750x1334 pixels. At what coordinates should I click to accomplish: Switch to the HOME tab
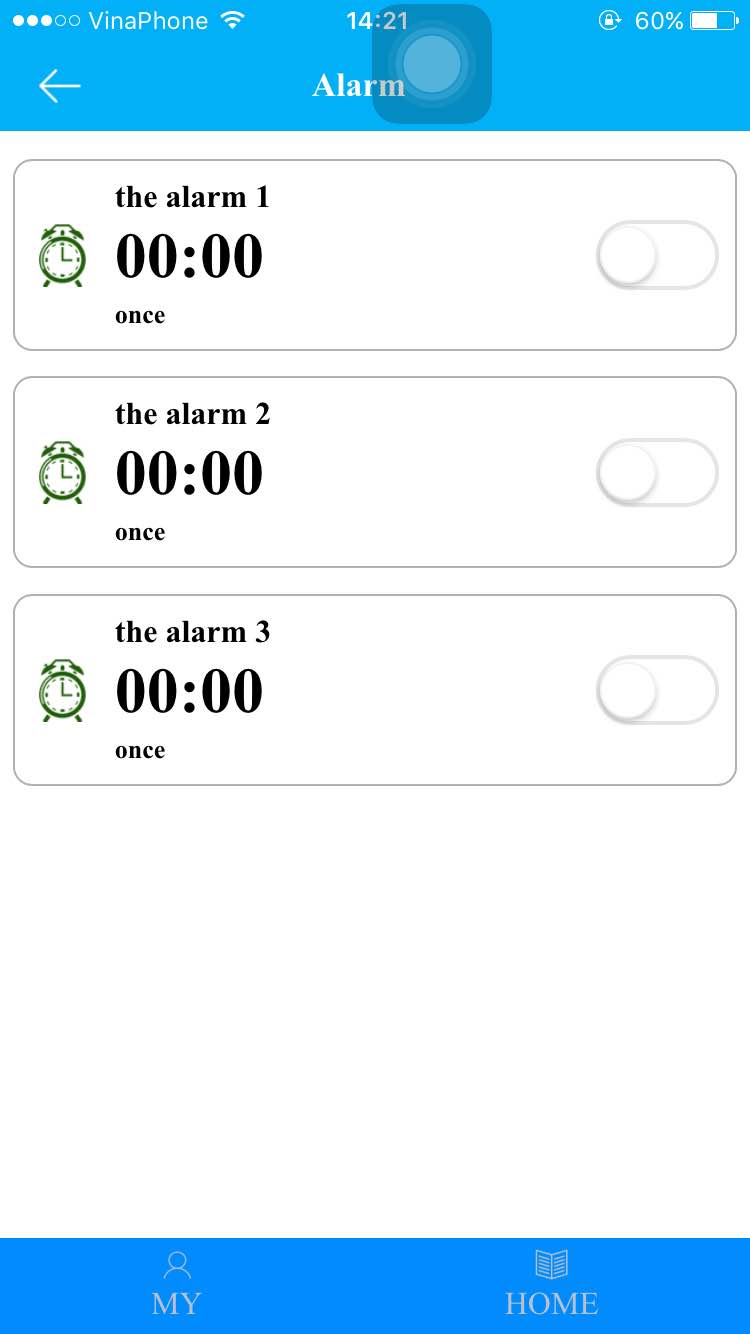click(x=551, y=1285)
